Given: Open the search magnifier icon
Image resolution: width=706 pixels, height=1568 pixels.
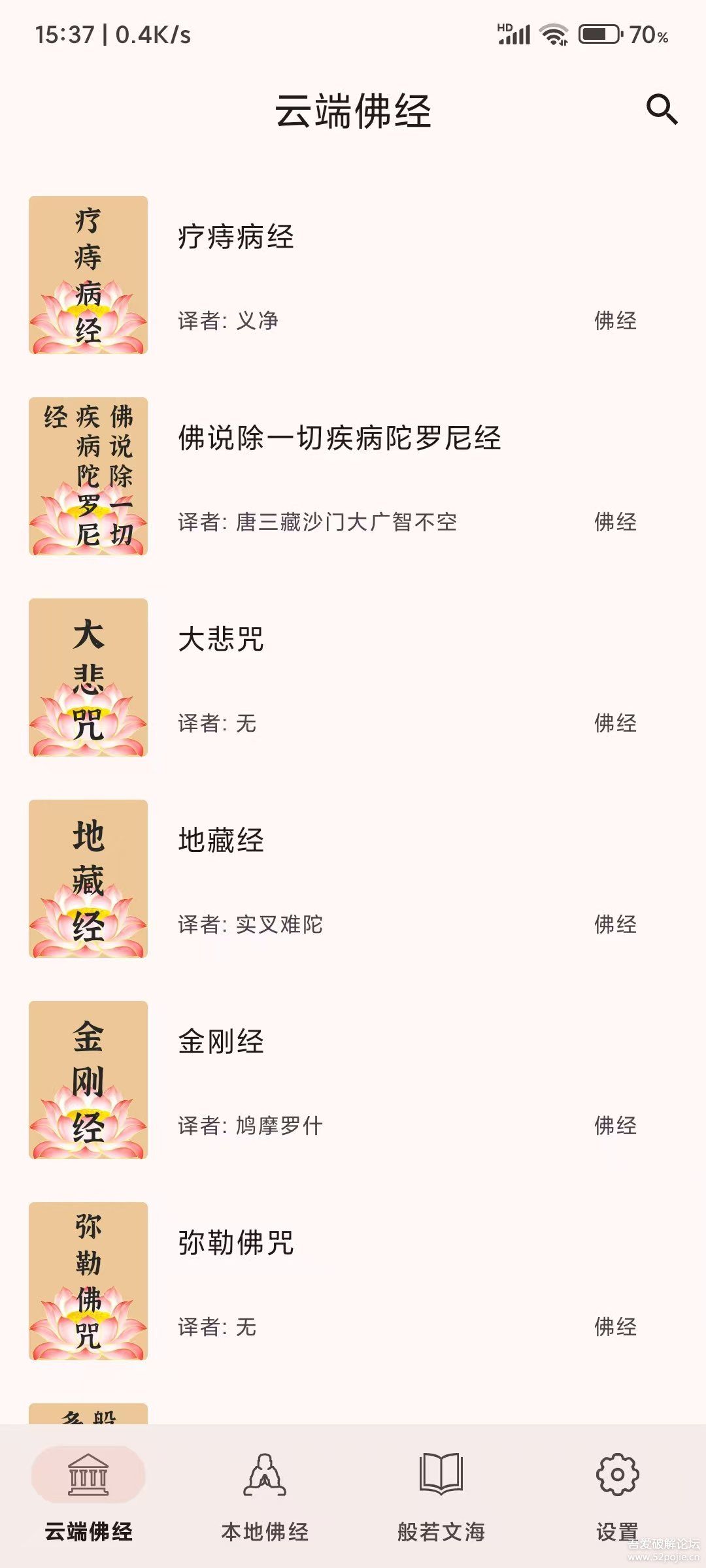Looking at the screenshot, I should pos(662,109).
